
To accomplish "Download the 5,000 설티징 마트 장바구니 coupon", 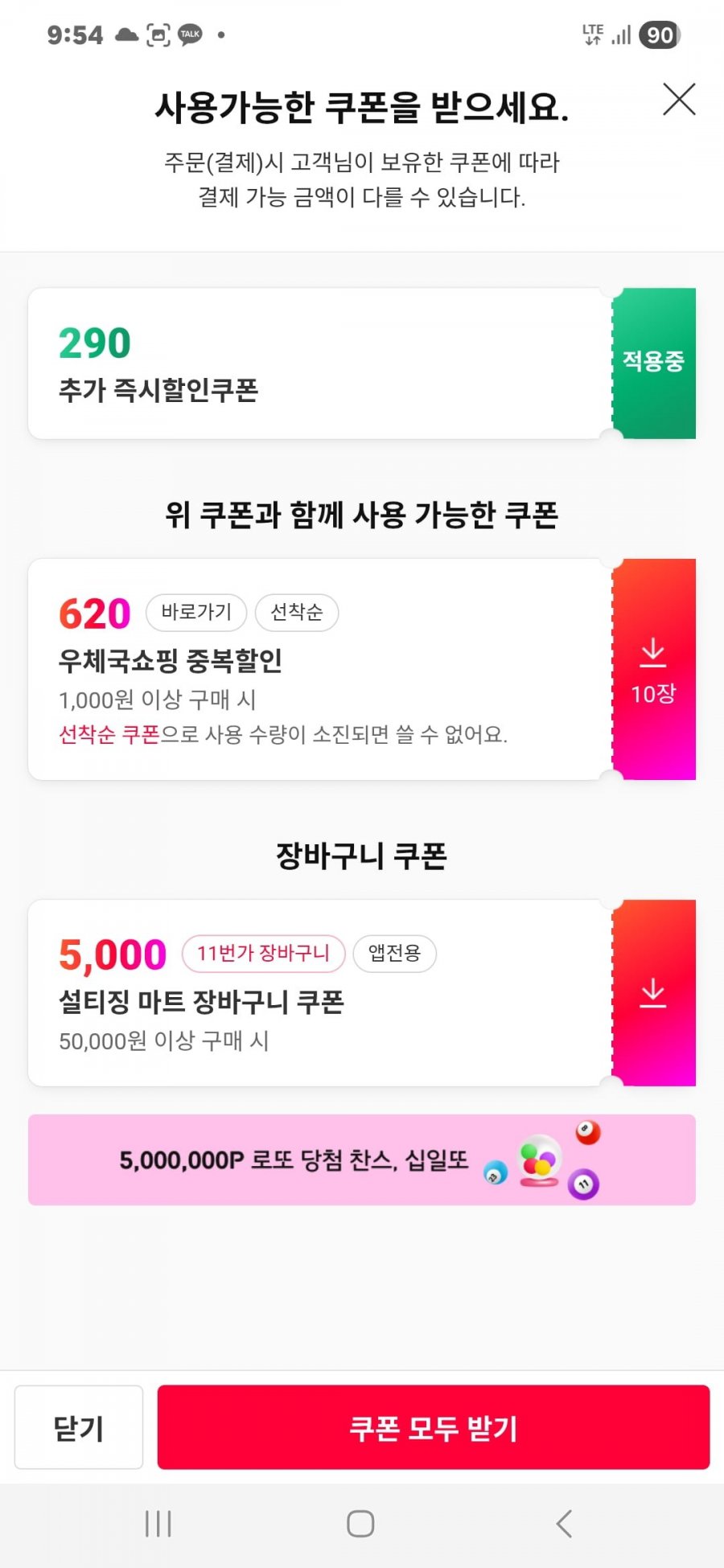I will [x=653, y=993].
